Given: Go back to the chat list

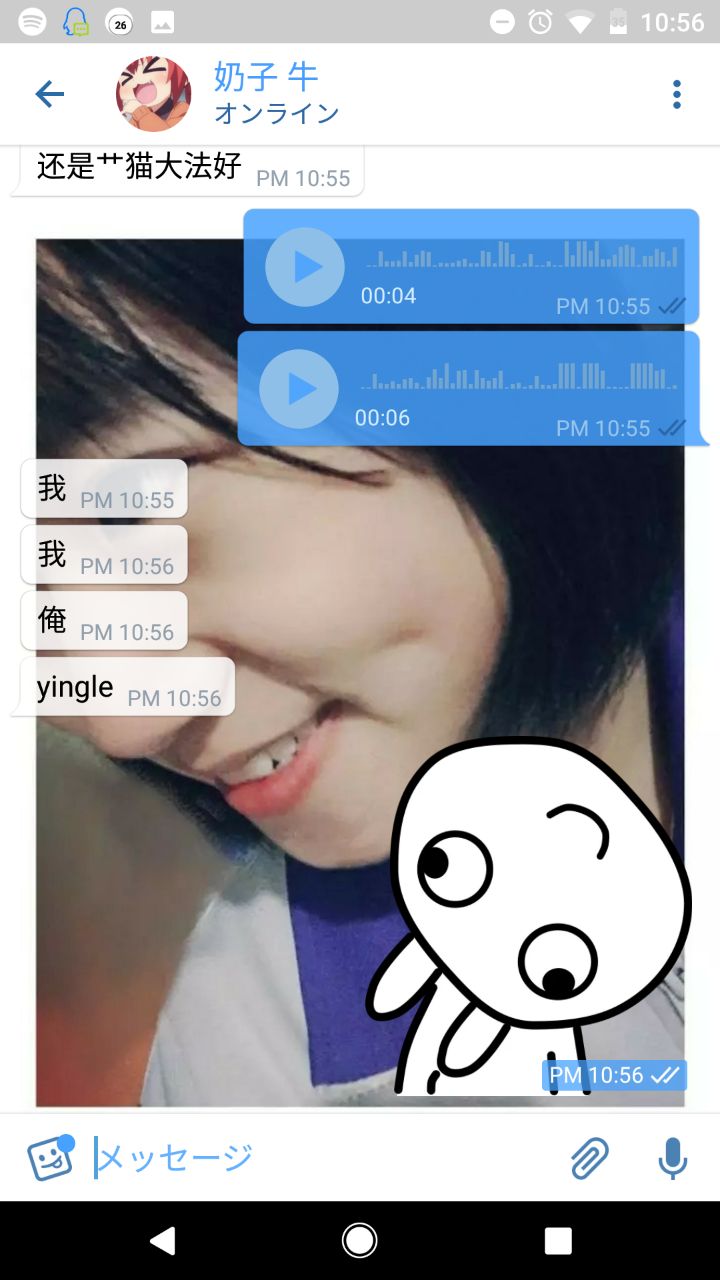Looking at the screenshot, I should click(49, 94).
